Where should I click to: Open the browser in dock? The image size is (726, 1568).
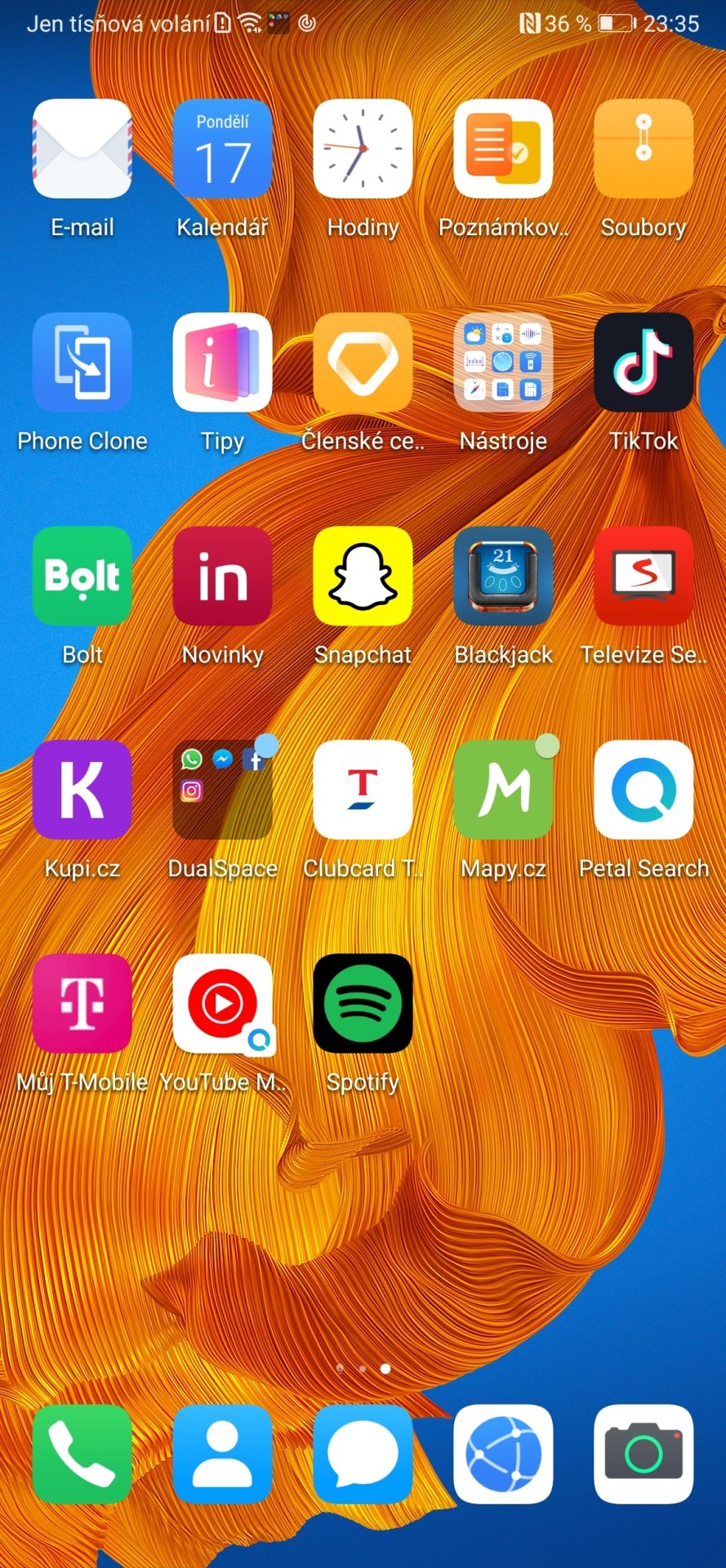coord(503,1454)
